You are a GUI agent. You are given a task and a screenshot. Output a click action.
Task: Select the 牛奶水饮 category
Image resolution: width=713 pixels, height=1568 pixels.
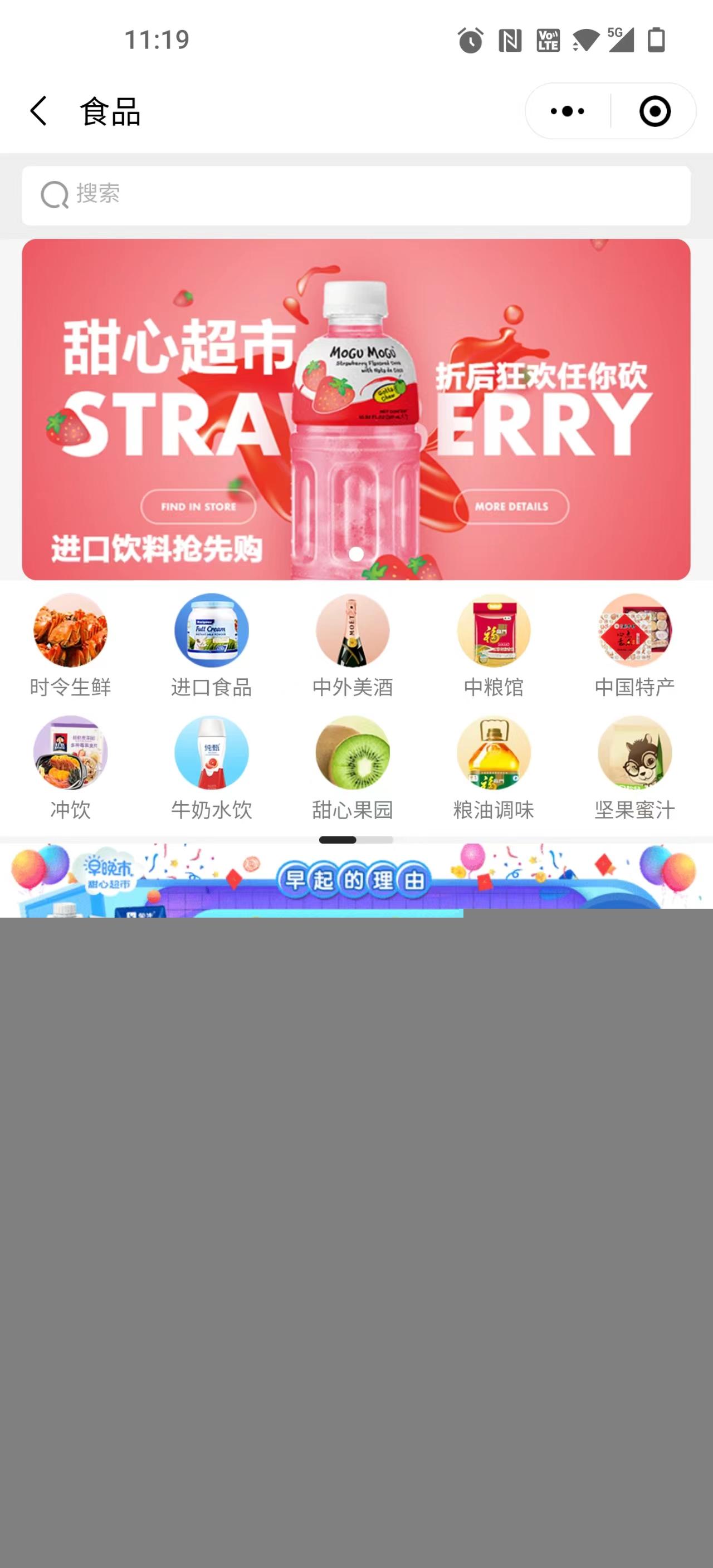(x=211, y=767)
